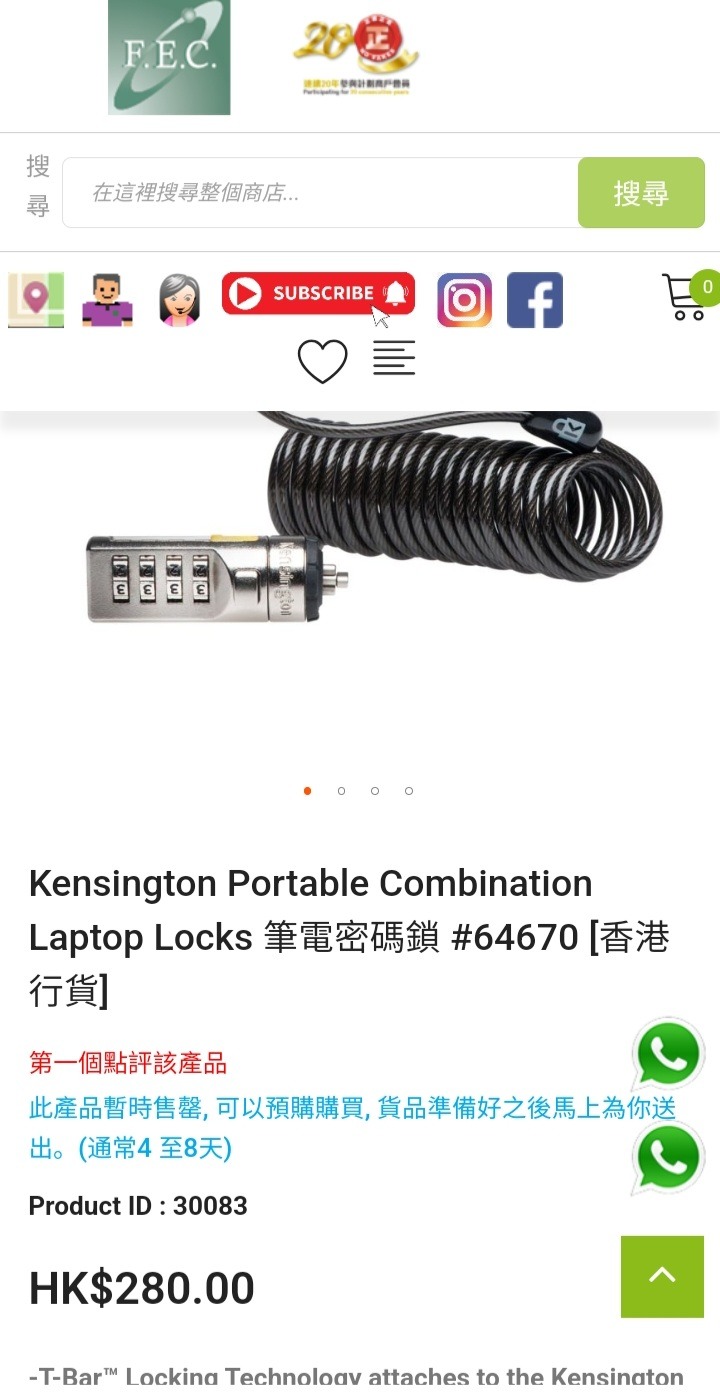
Task: Visit the Facebook page icon
Action: [535, 300]
